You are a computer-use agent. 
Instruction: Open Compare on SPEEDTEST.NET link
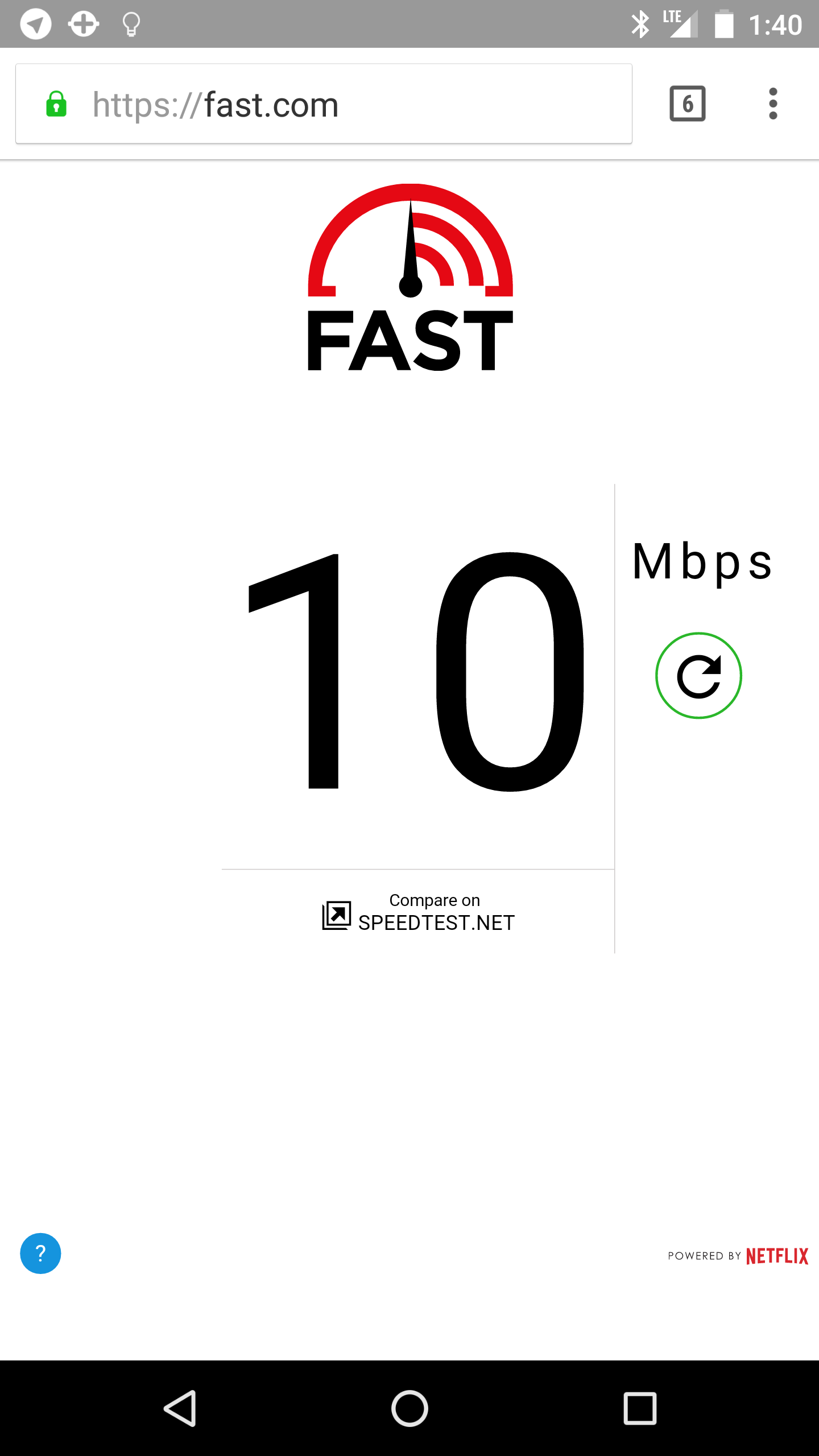[419, 913]
